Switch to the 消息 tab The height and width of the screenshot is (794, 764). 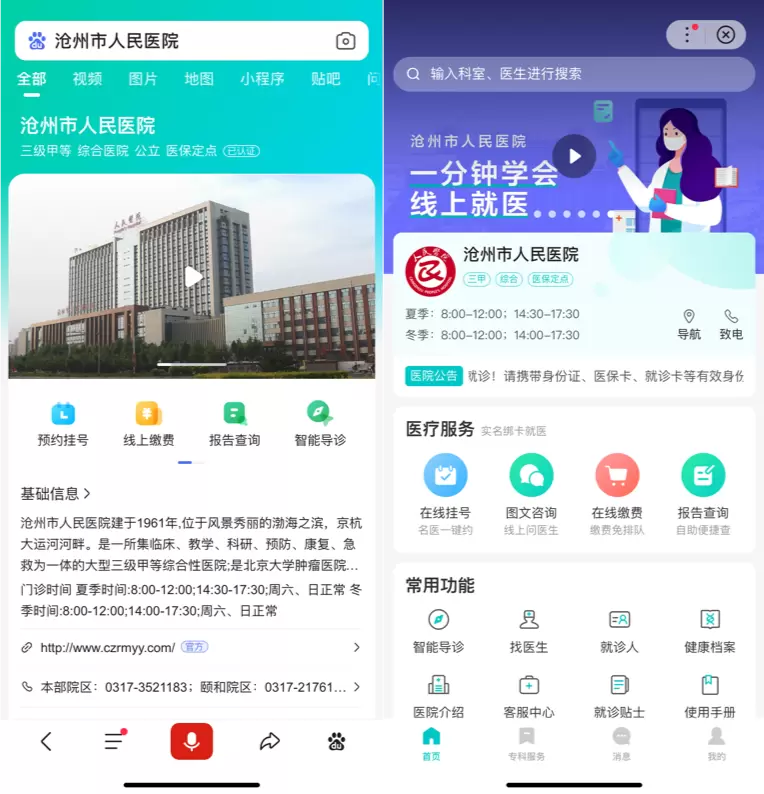pyautogui.click(x=621, y=744)
